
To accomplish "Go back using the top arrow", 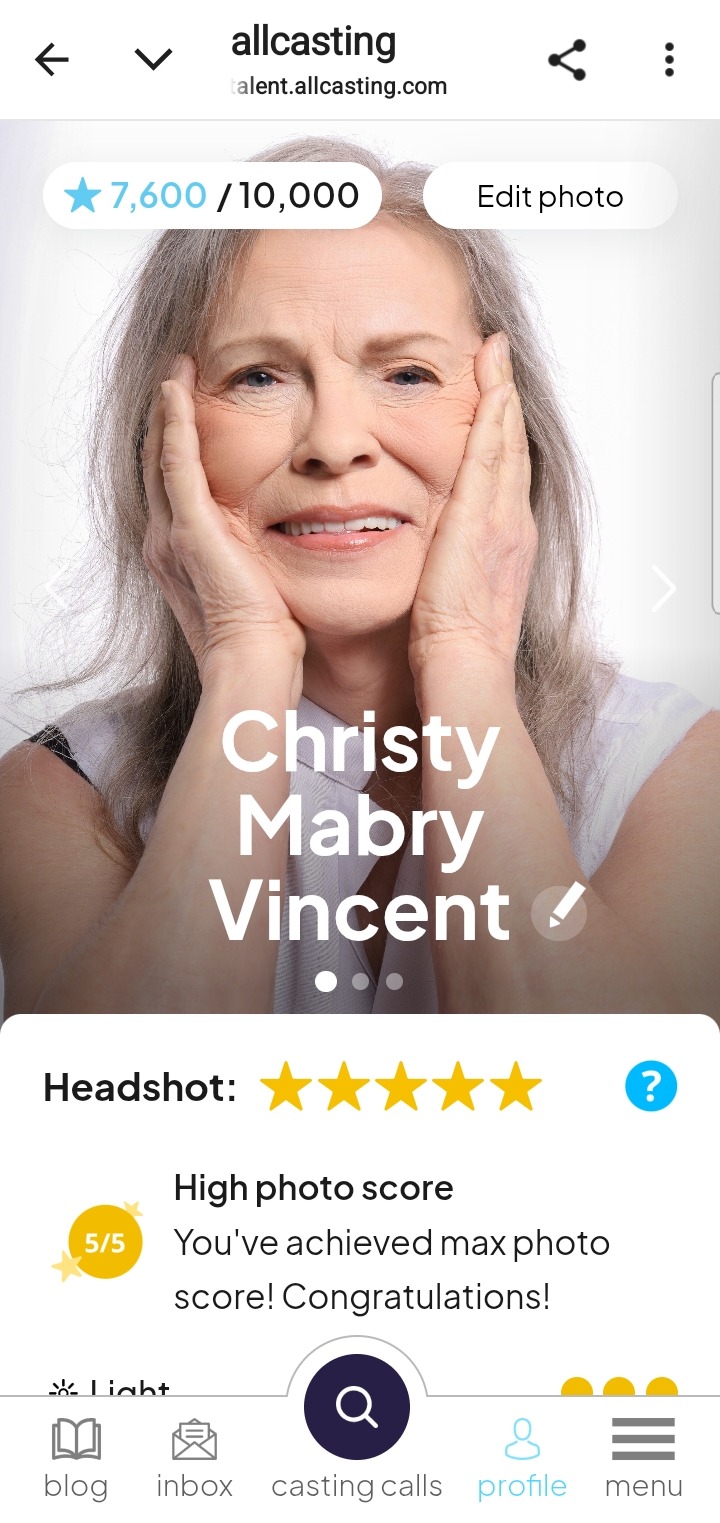I will tap(52, 60).
